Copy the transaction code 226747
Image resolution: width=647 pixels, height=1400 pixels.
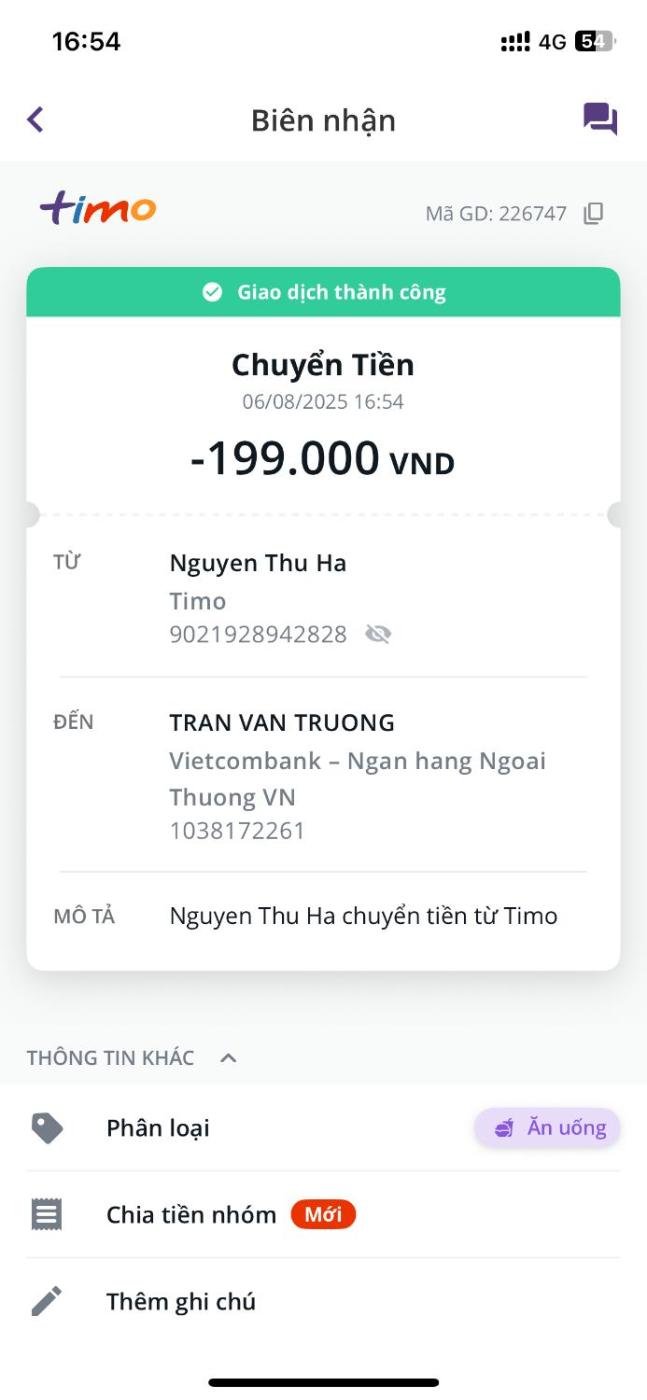click(594, 213)
